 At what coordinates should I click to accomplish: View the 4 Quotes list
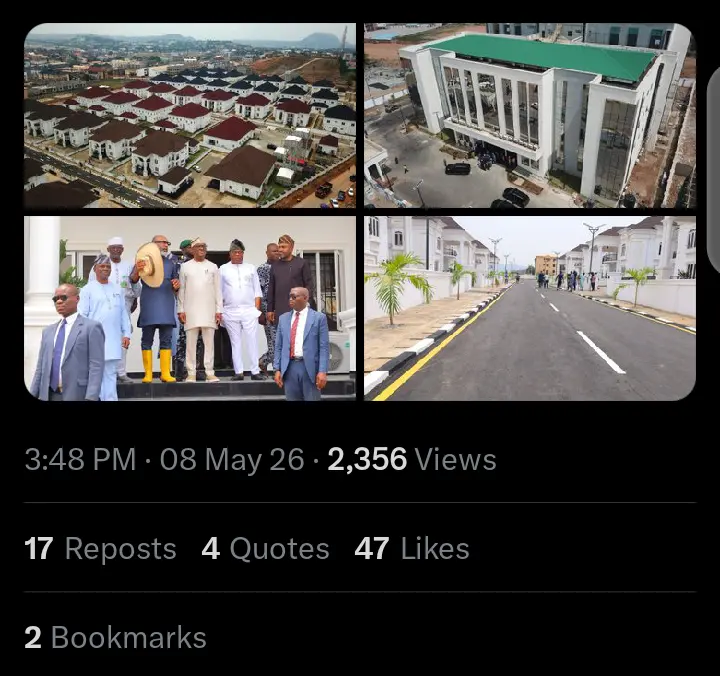265,548
